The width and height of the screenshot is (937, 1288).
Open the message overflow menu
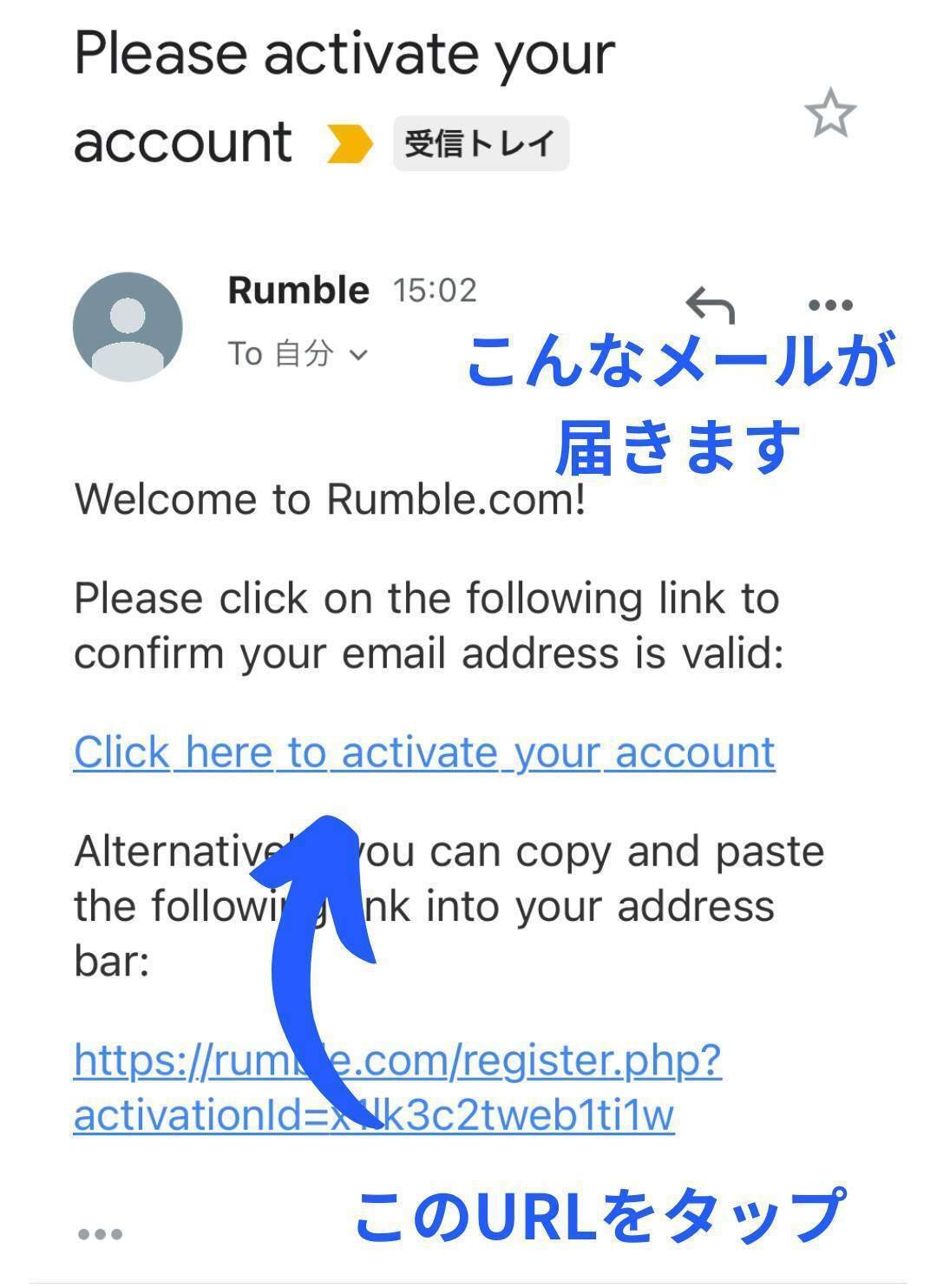coord(829,305)
